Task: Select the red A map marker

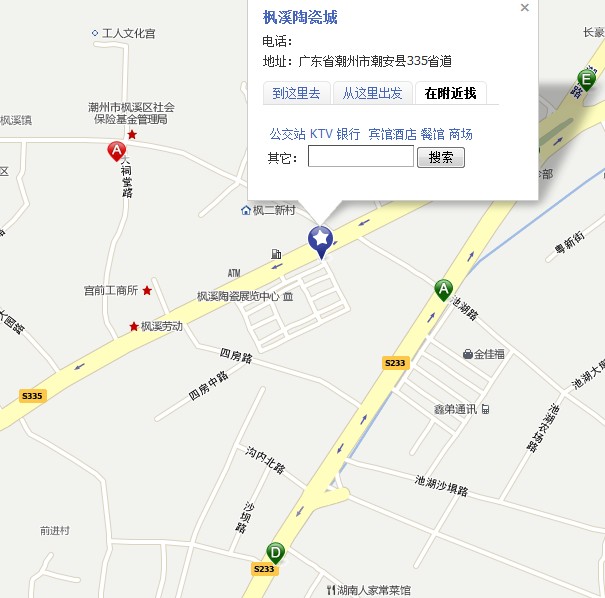Action: 117,151
